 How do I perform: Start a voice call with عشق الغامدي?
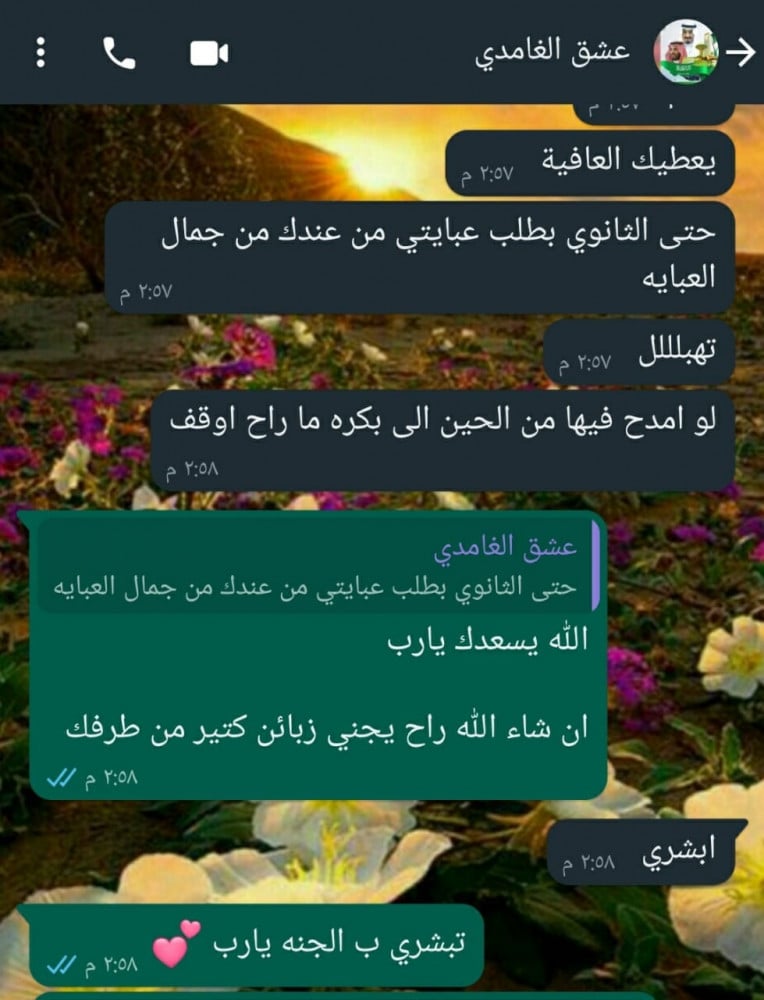pos(119,53)
